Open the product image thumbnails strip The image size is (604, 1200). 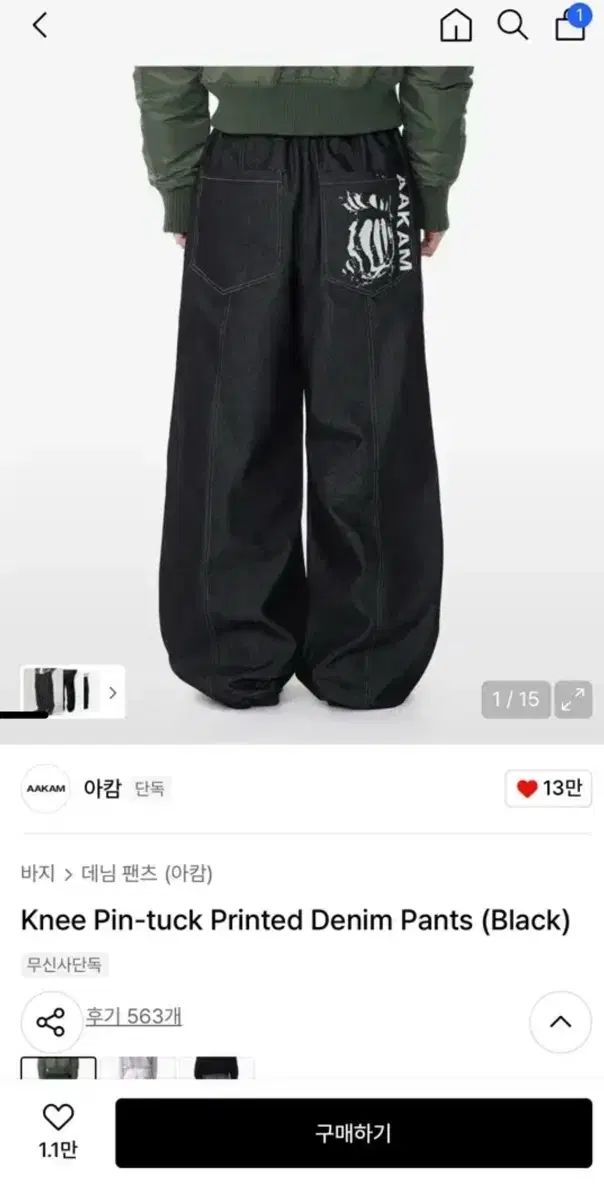tap(73, 691)
